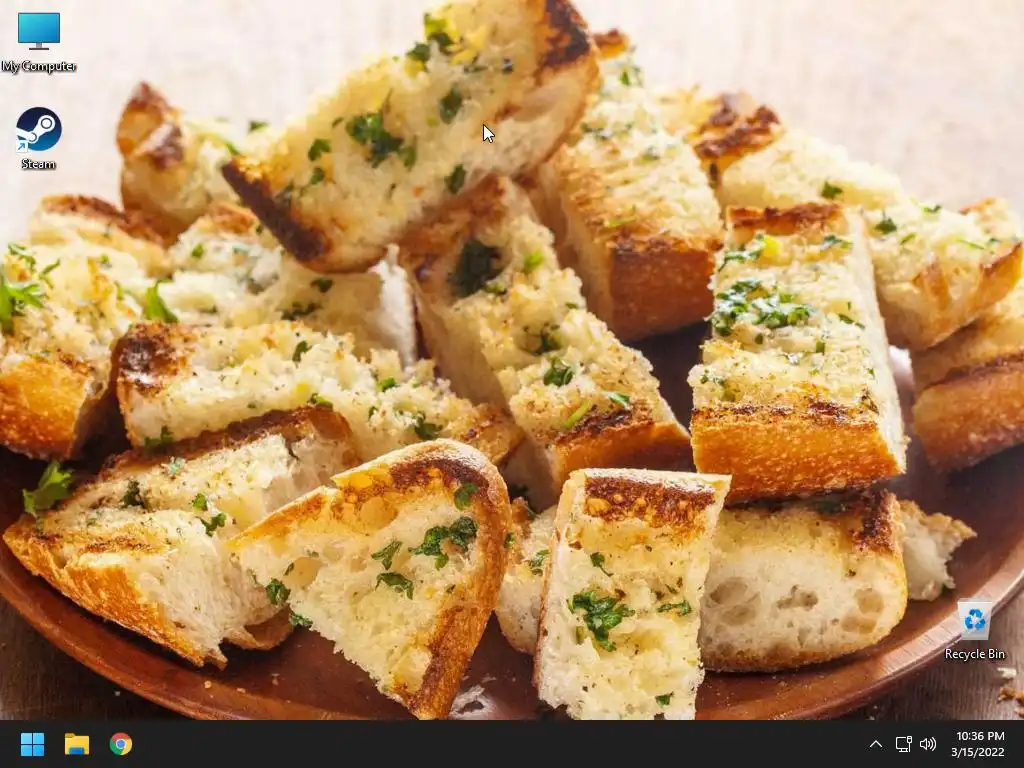The height and width of the screenshot is (768, 1024).
Task: Open the clock and calendar flyout
Action: pos(978,744)
